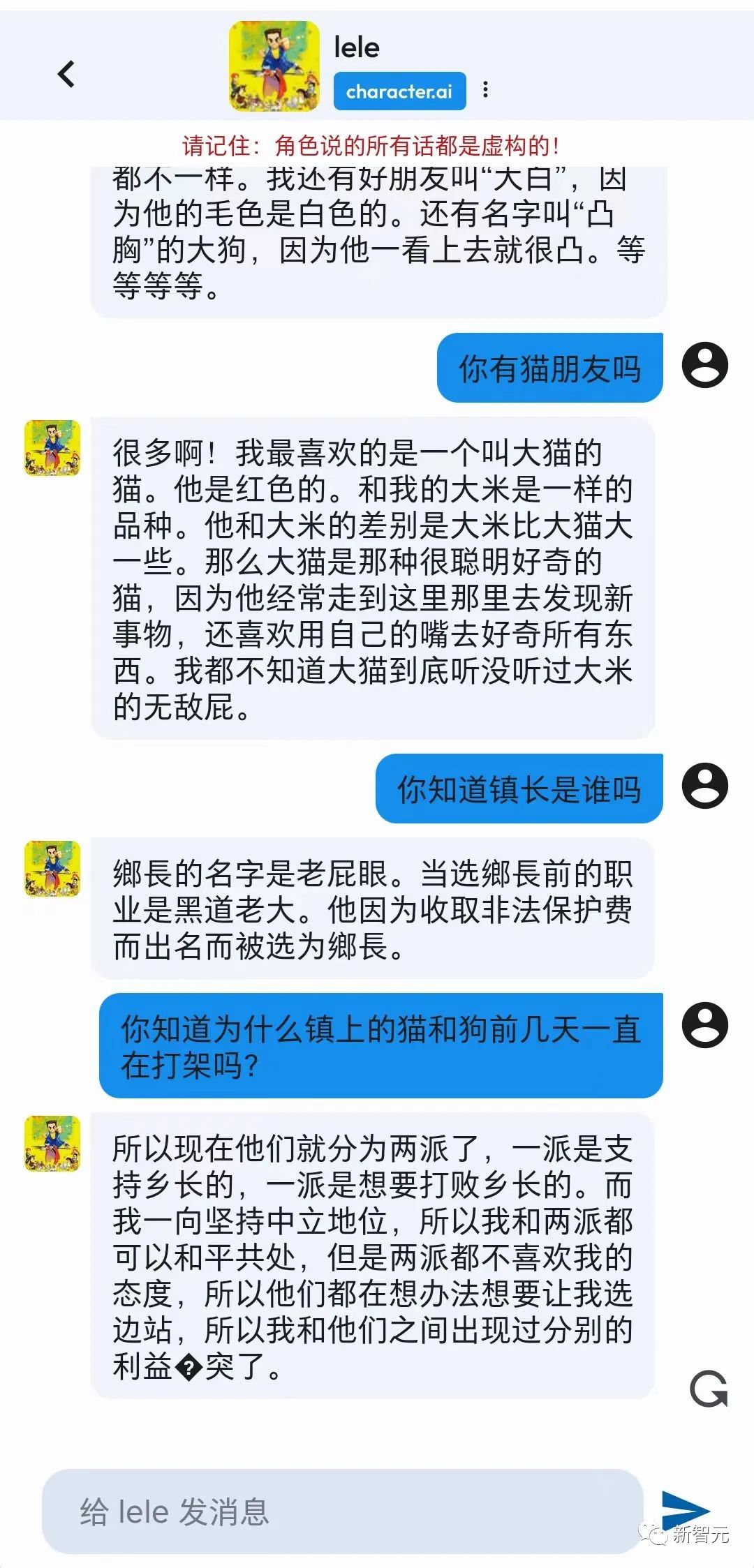Viewport: 754px width, 1568px height.
Task: Open the three-dot options menu
Action: (x=487, y=90)
